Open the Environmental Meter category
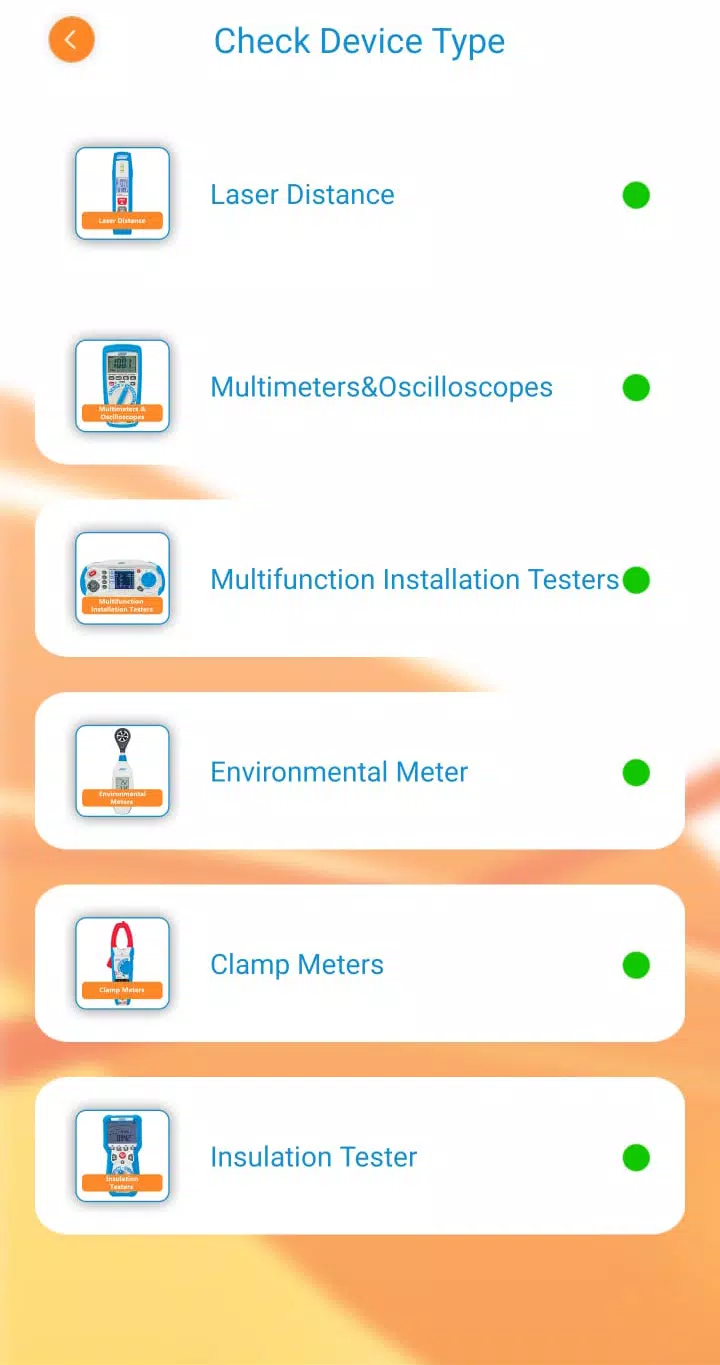Viewport: 720px width, 1365px height. (339, 772)
